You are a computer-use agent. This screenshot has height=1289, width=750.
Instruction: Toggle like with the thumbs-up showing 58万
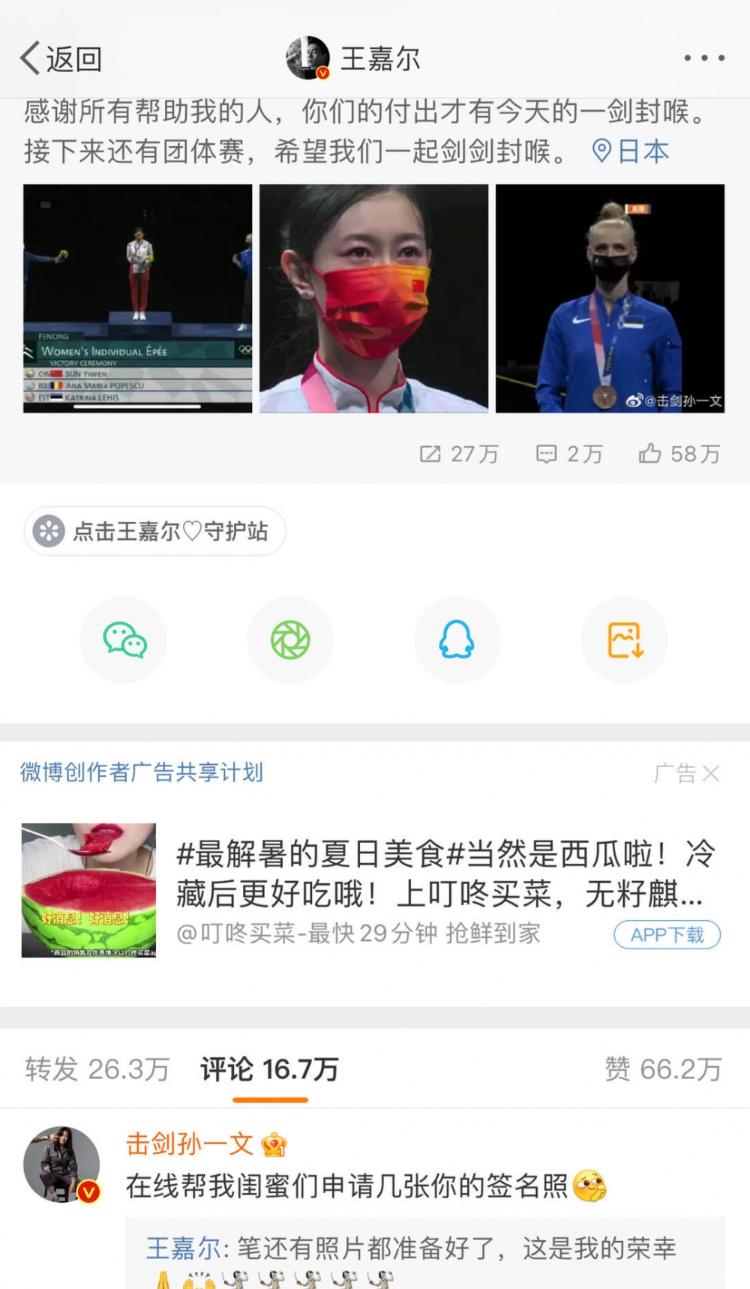point(675,453)
